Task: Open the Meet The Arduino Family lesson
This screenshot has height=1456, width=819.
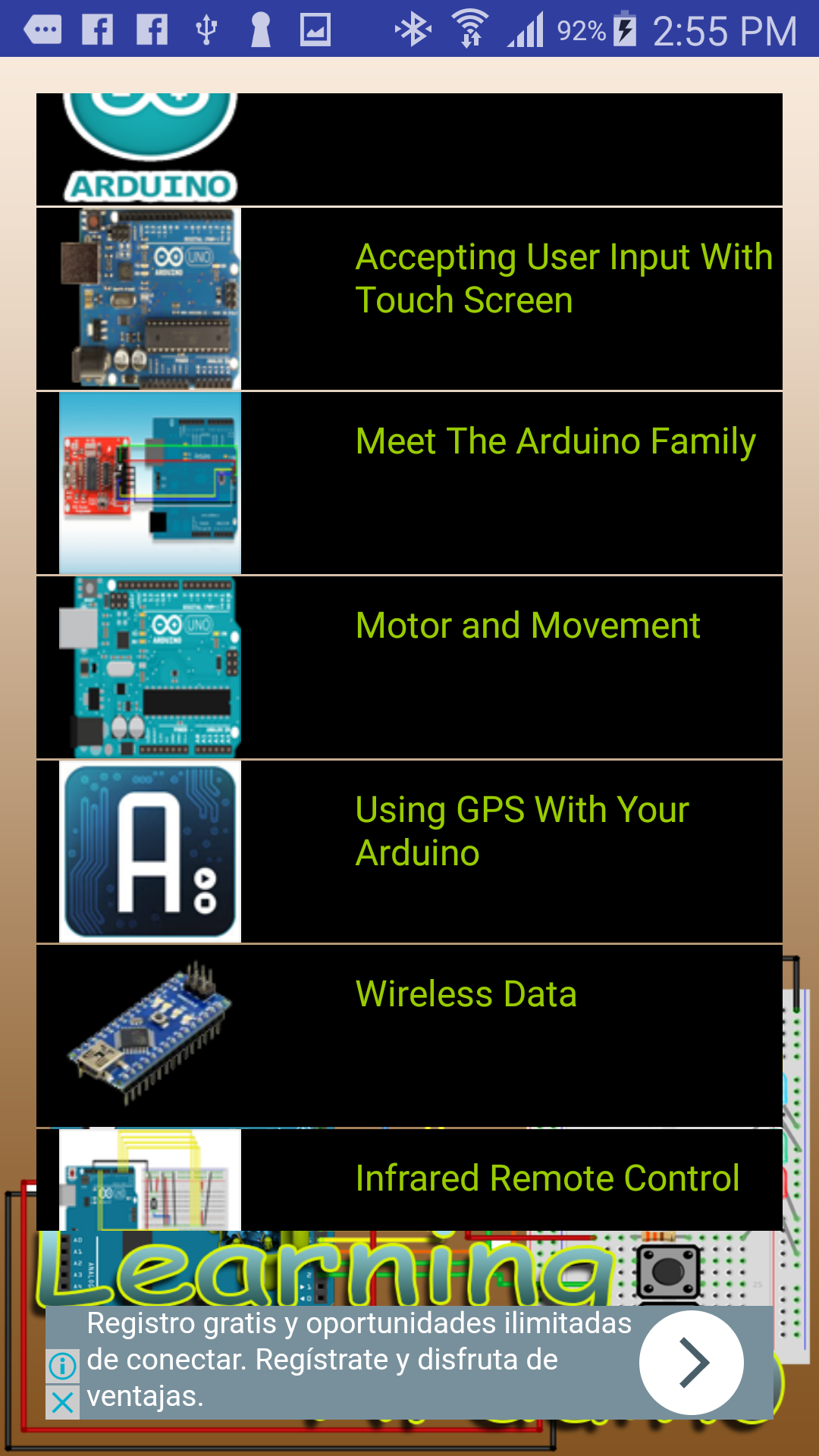Action: [x=555, y=441]
